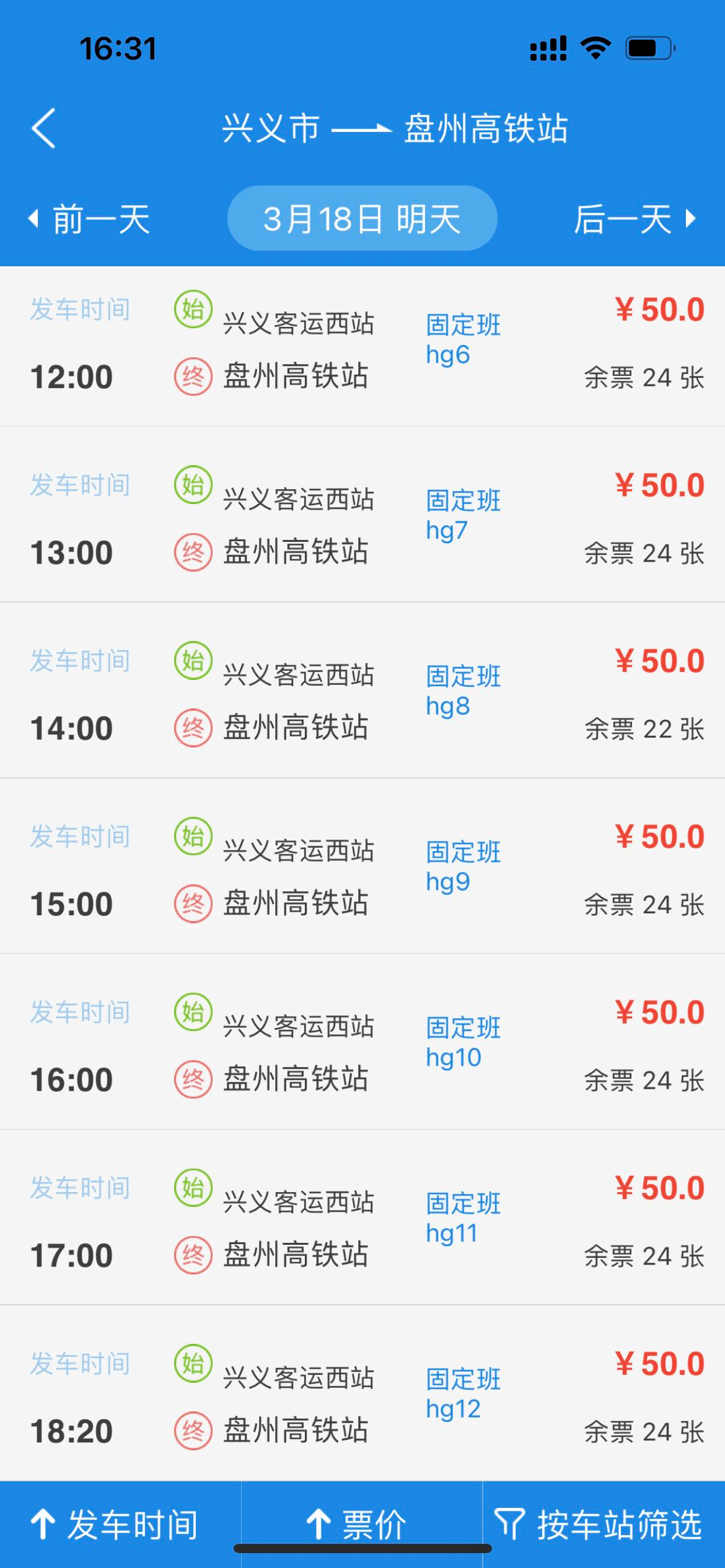Select the 13:00 hg7 bus trip
The height and width of the screenshot is (1568, 725).
[x=362, y=521]
